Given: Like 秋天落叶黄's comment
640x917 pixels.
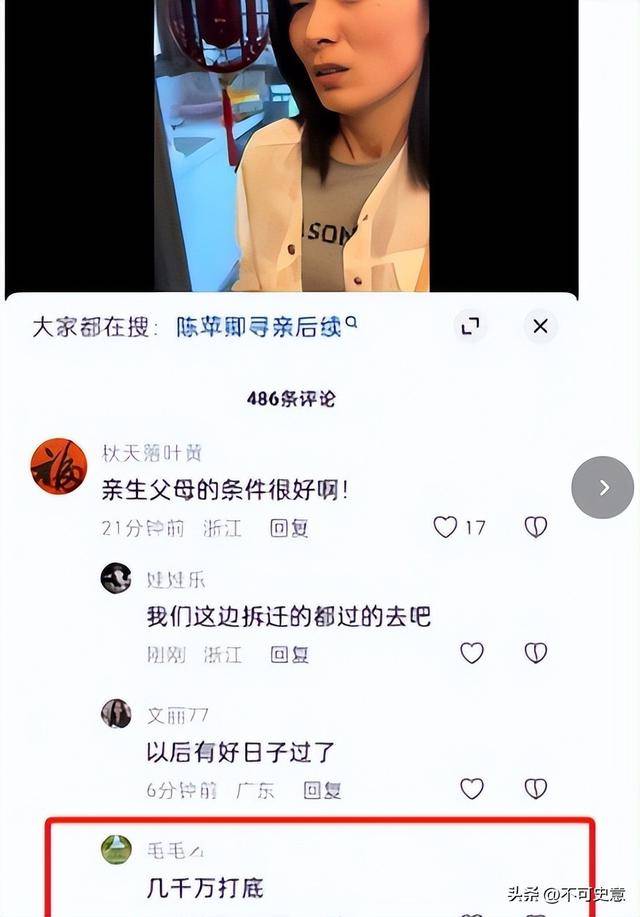Looking at the screenshot, I should coord(445,527).
